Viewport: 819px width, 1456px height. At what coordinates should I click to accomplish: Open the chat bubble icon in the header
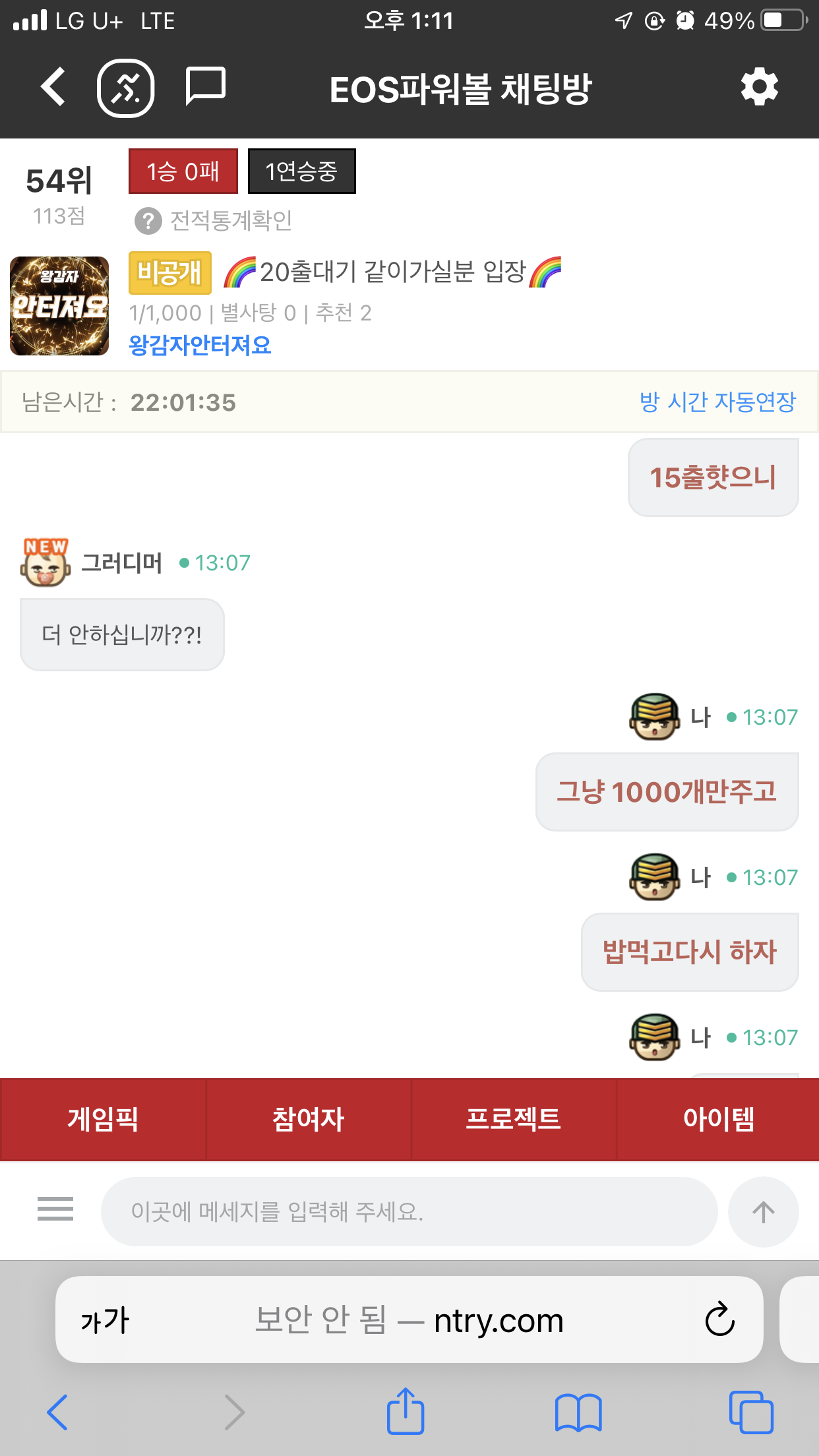pyautogui.click(x=205, y=86)
